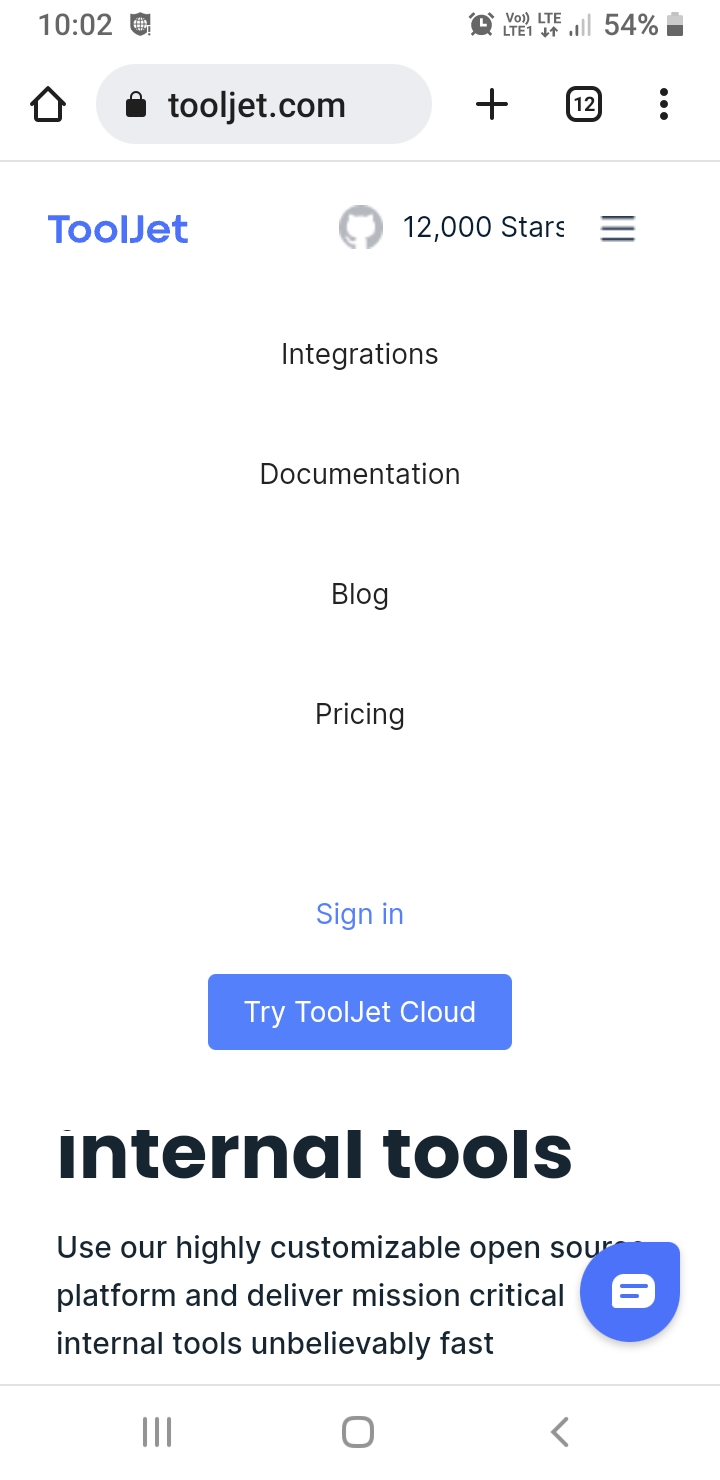Viewport: 720px width, 1480px height.
Task: Open the Integrations menu item
Action: [359, 353]
